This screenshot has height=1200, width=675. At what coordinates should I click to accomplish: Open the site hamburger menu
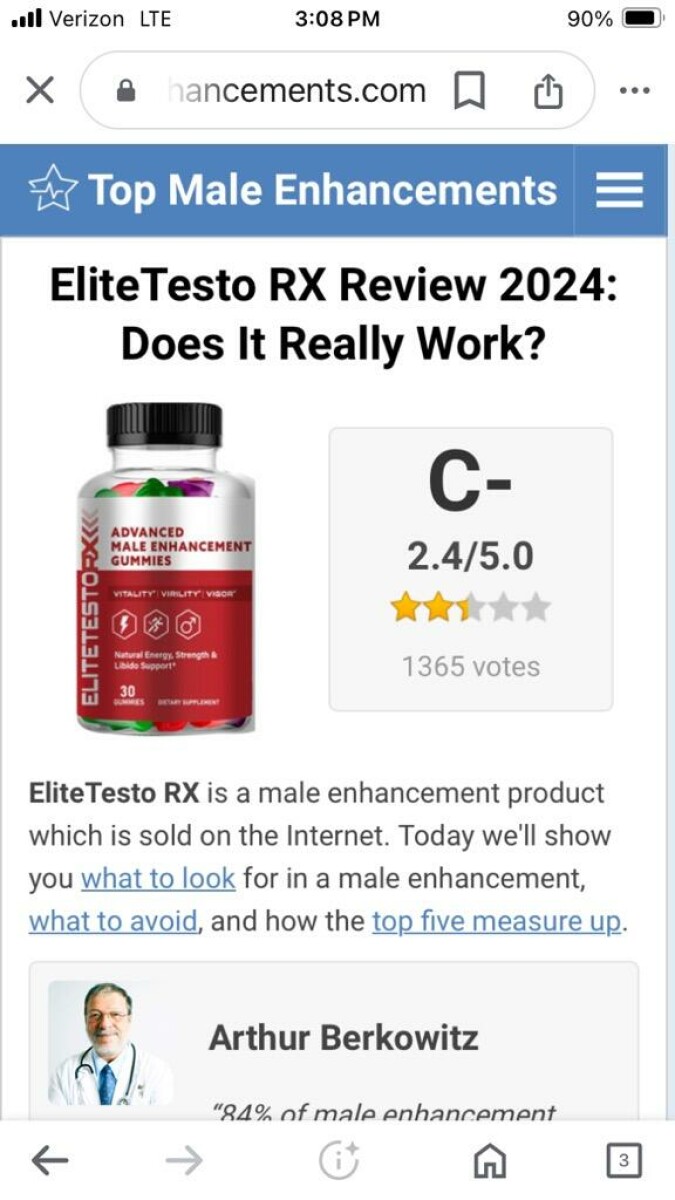pyautogui.click(x=620, y=189)
